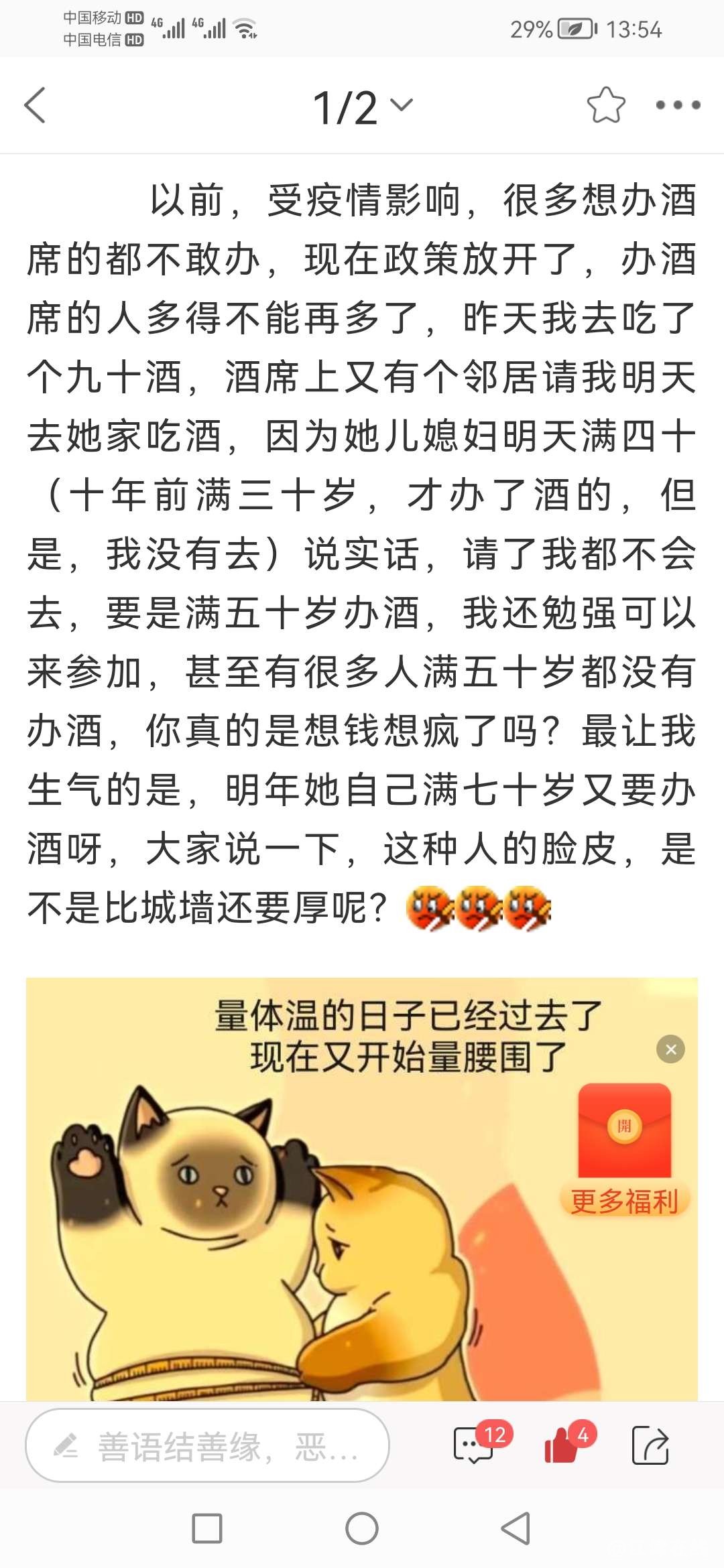This screenshot has width=724, height=1568.
Task: Go to the system home screen
Action: tap(362, 1529)
